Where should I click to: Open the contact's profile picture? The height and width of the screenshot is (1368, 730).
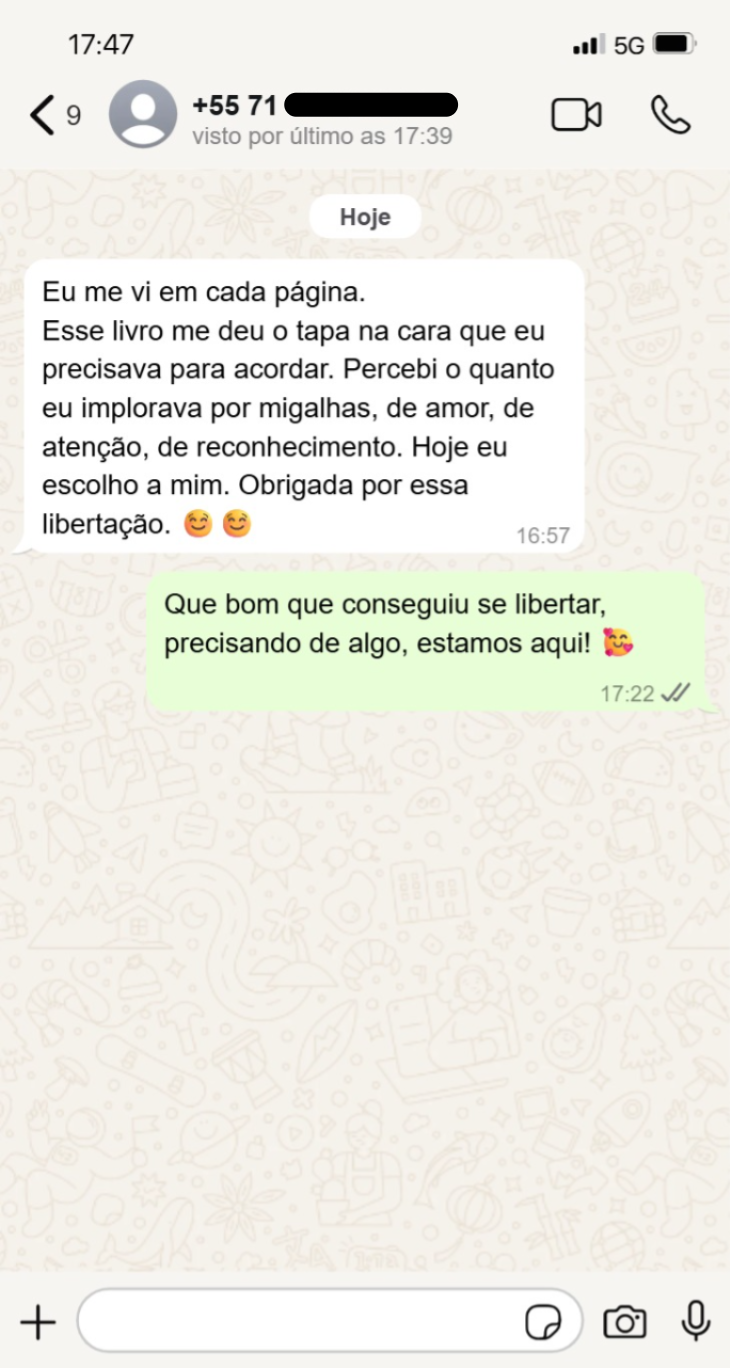coord(142,114)
